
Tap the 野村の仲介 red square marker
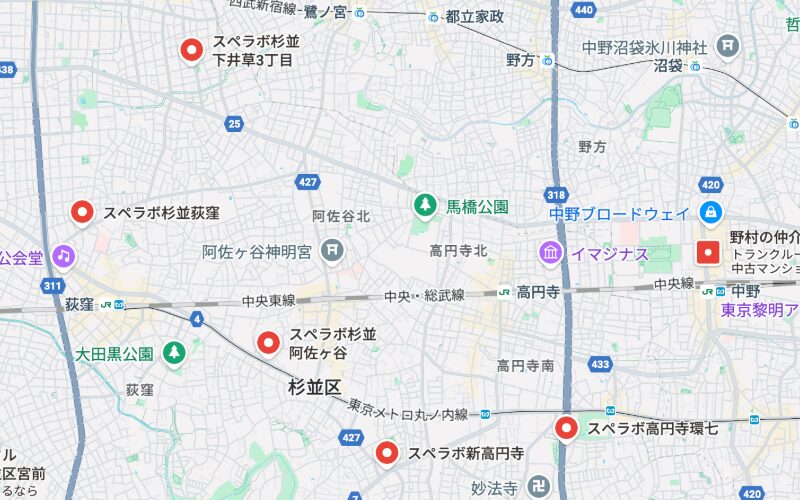(x=710, y=252)
